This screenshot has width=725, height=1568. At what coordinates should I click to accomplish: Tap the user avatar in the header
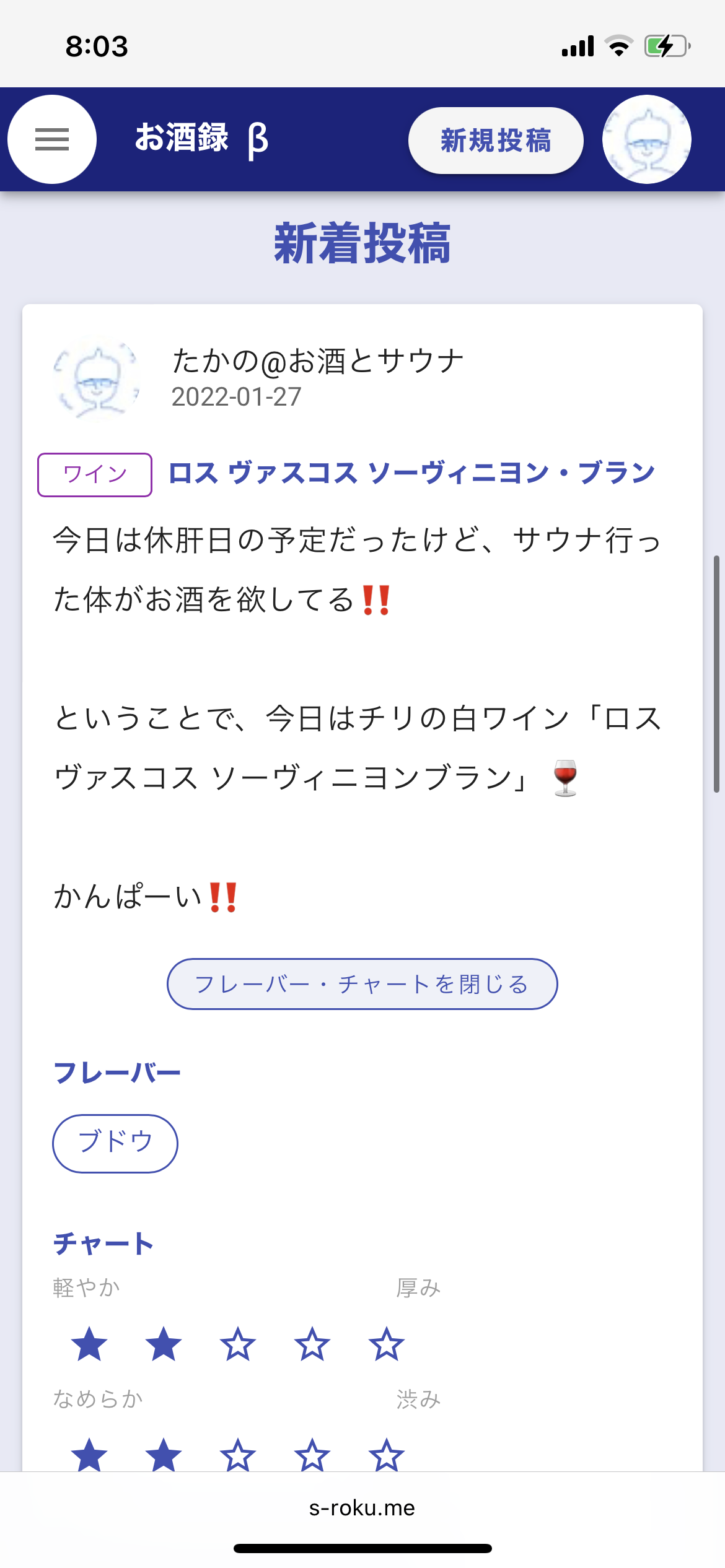pyautogui.click(x=646, y=139)
